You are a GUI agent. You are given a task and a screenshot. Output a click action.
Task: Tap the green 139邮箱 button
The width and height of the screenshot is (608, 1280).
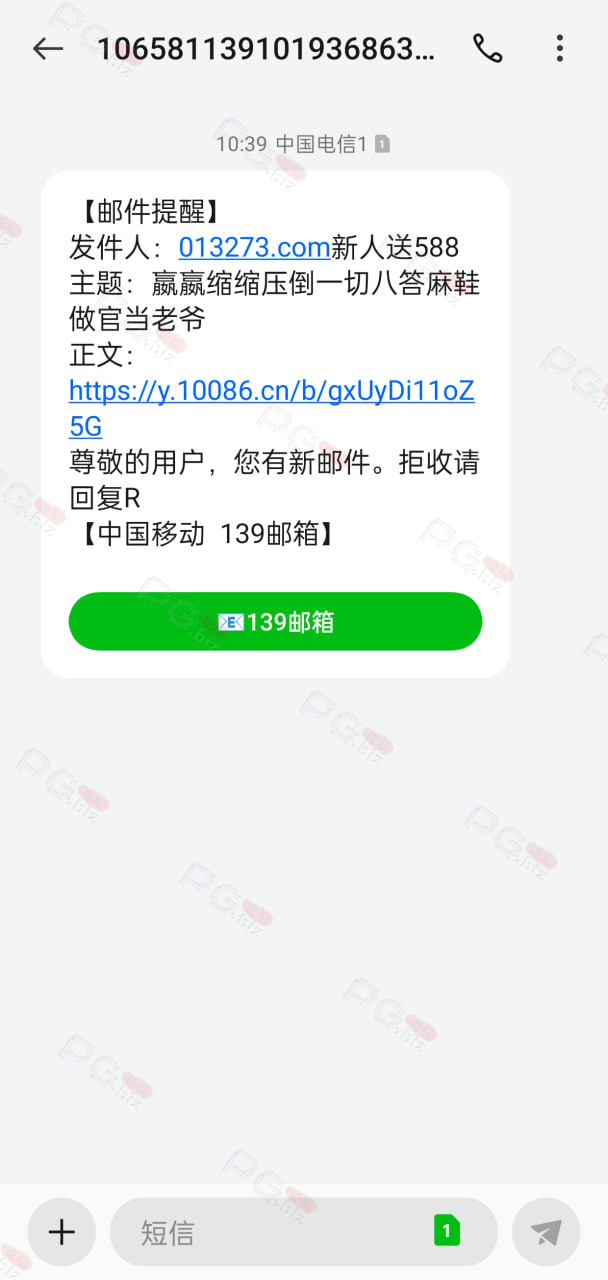pos(275,622)
